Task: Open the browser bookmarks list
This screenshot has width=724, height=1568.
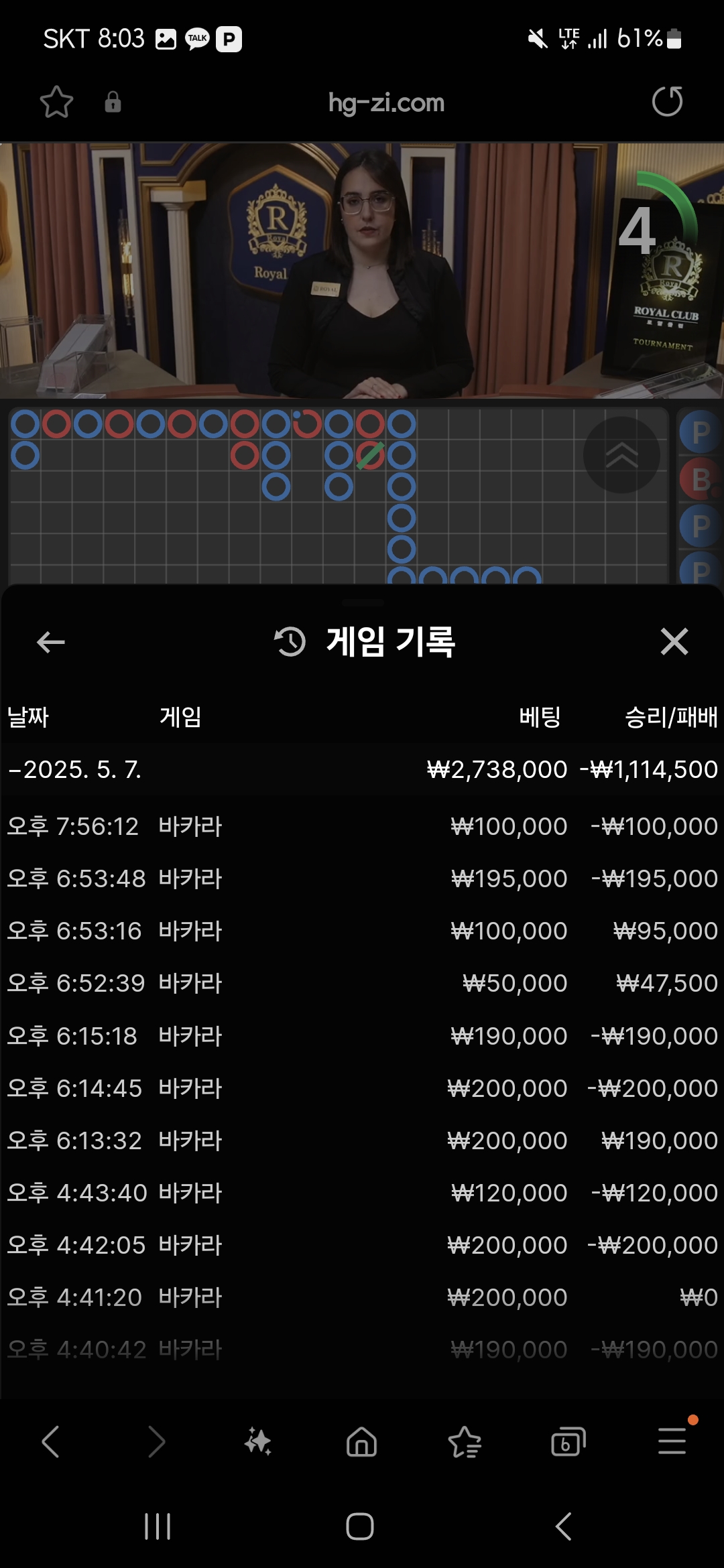Action: 465,1441
